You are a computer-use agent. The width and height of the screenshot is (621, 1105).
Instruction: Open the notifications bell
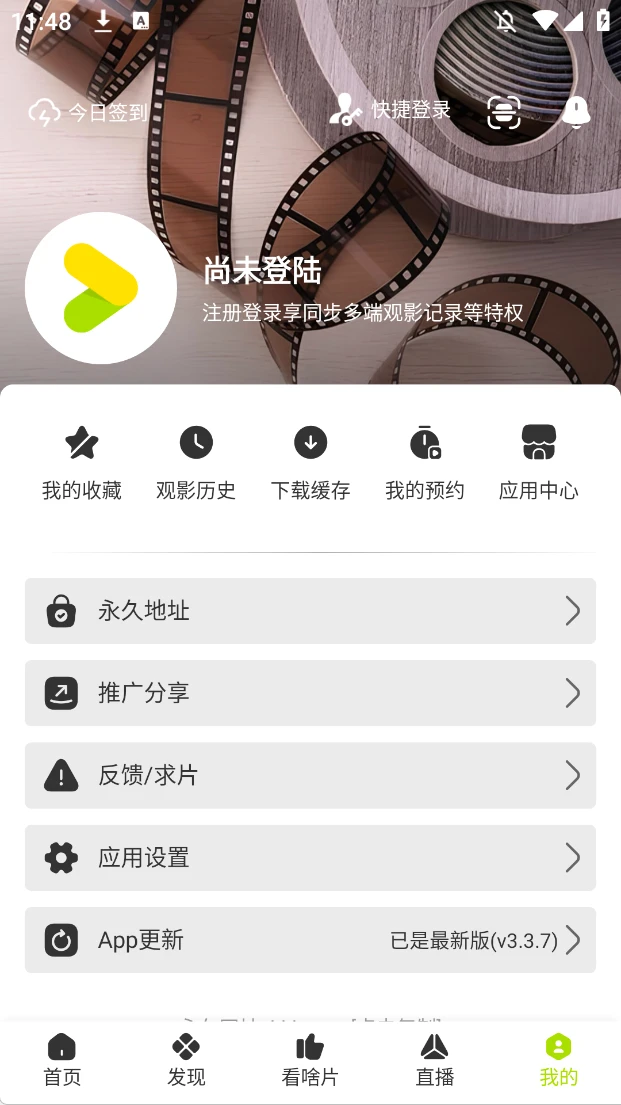pos(576,112)
